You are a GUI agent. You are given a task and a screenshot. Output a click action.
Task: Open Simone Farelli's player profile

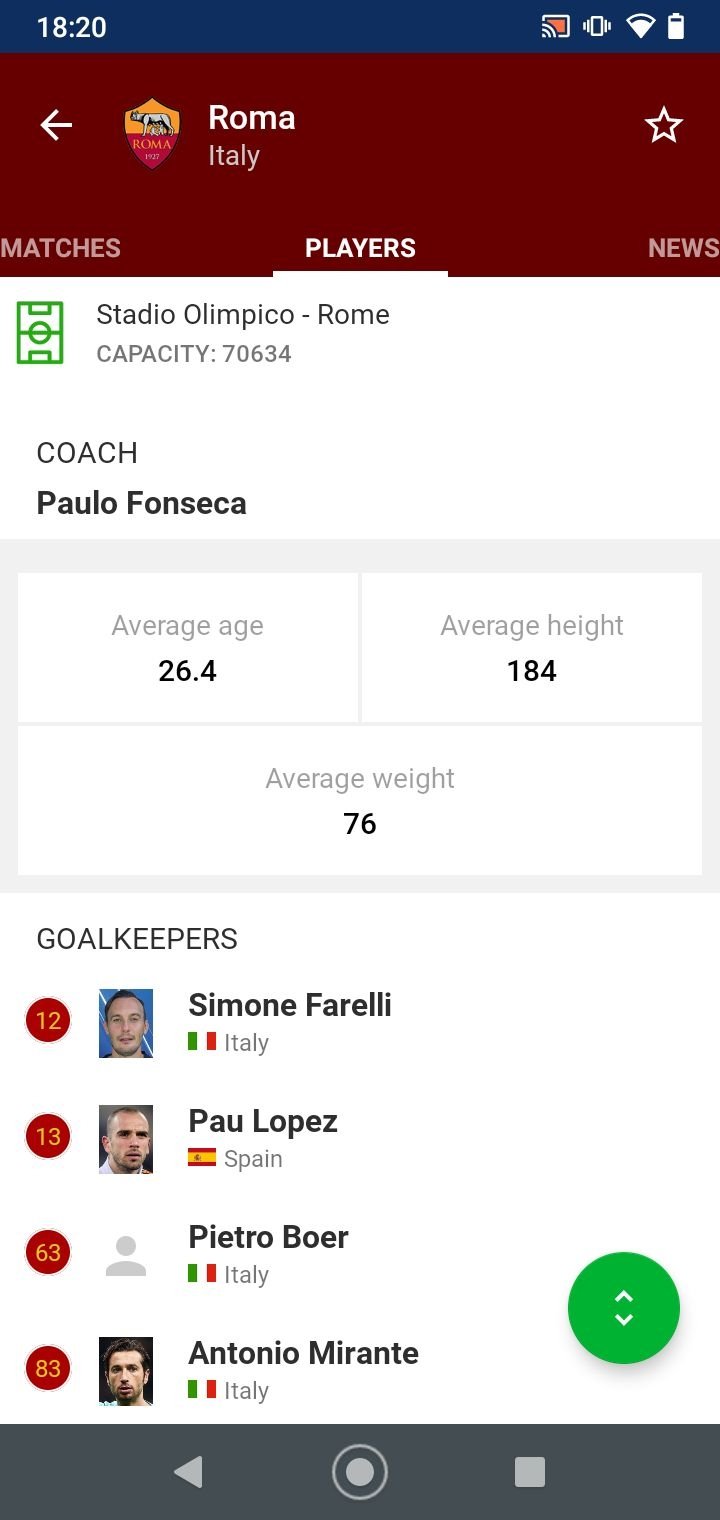tap(360, 1022)
